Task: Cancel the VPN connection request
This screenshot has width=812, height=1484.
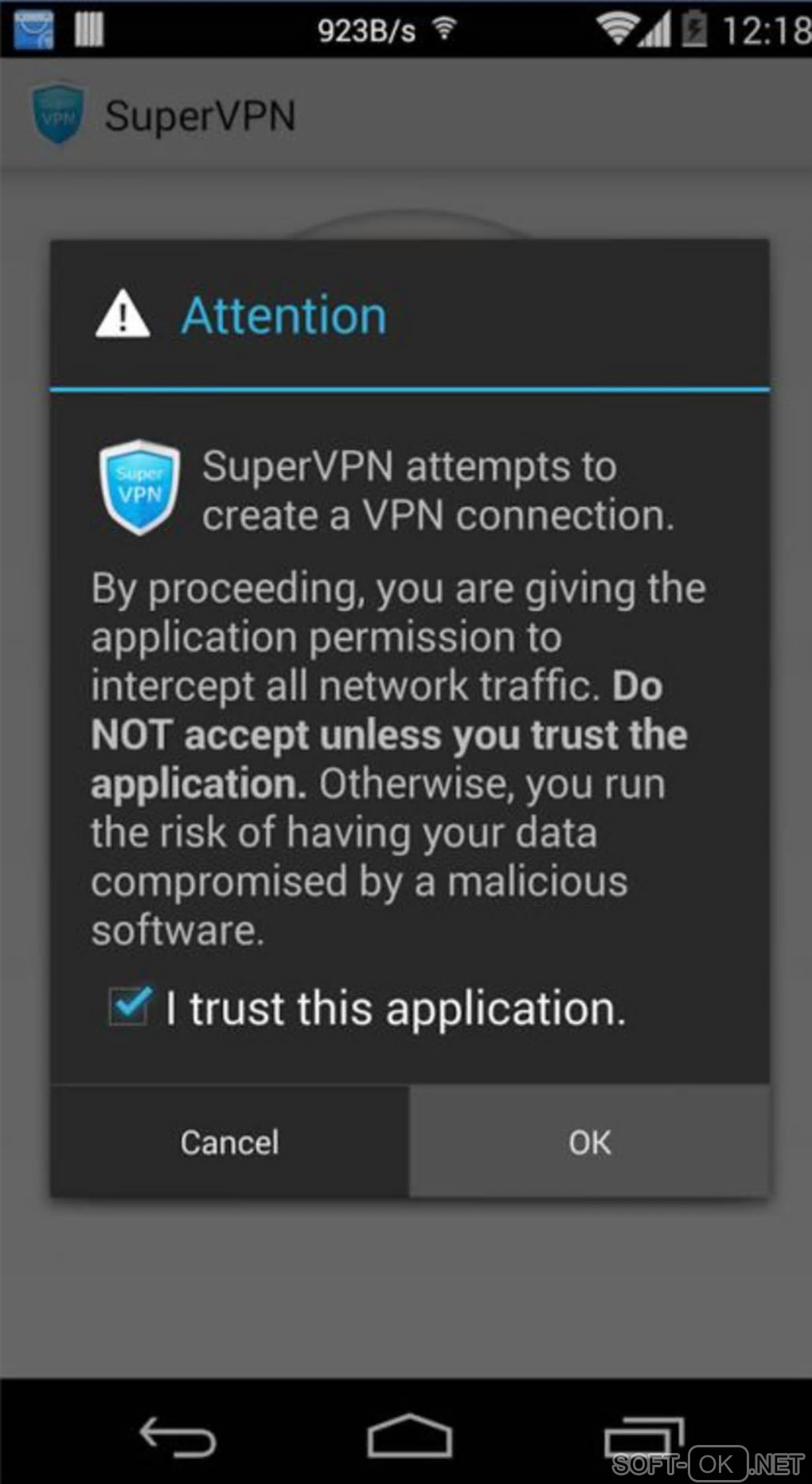Action: click(x=229, y=1141)
